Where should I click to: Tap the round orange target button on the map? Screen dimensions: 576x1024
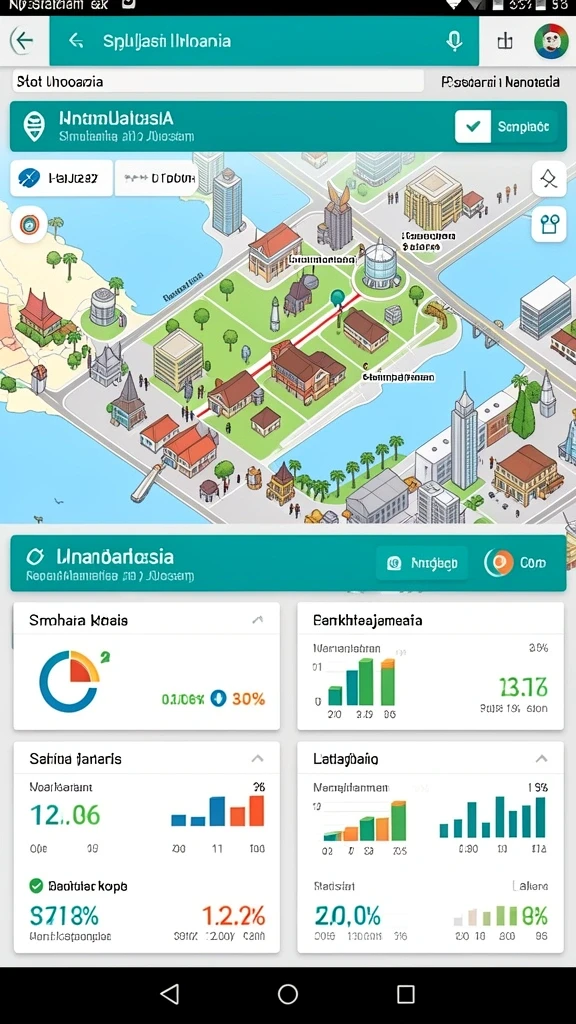tap(29, 225)
